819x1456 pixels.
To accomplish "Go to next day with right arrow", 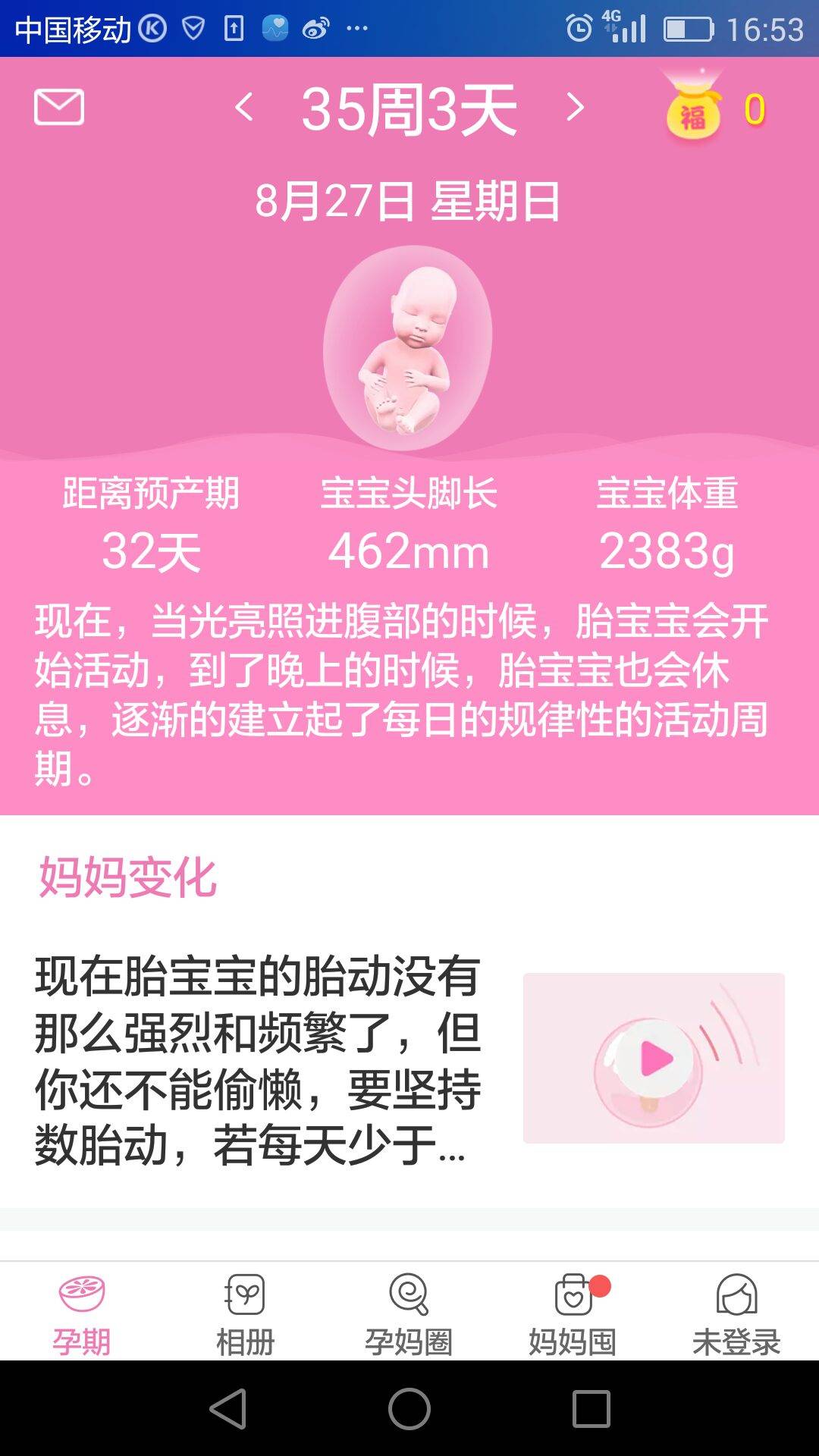I will pos(576,107).
